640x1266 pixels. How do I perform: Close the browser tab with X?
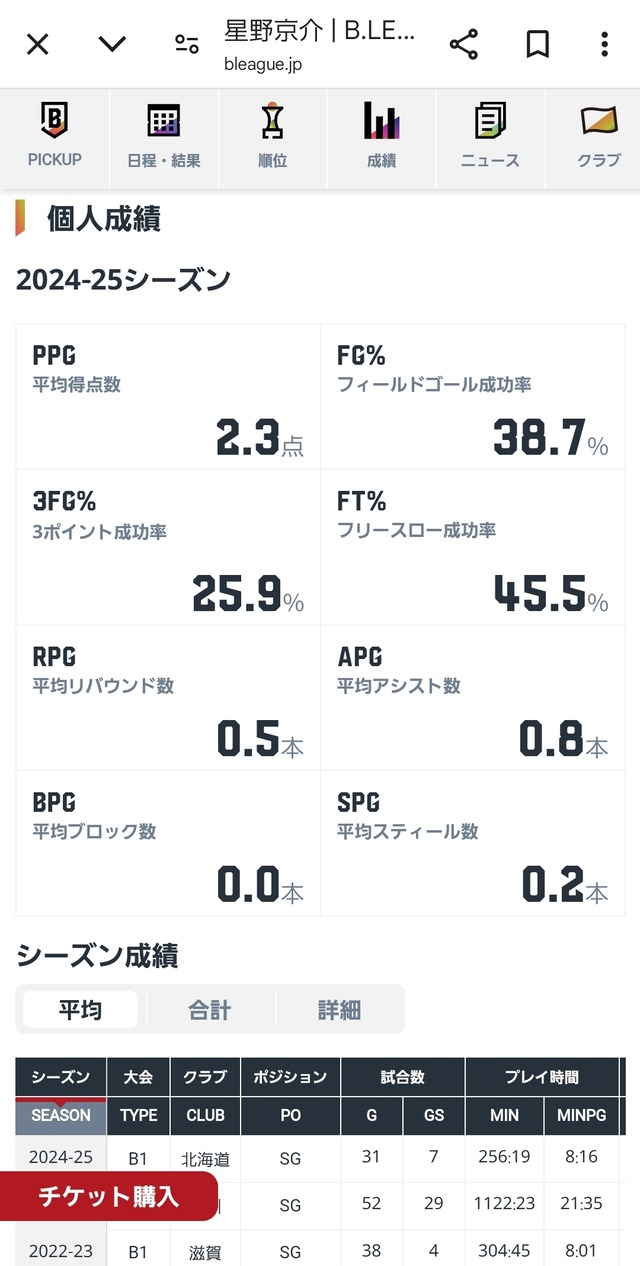tap(37, 44)
